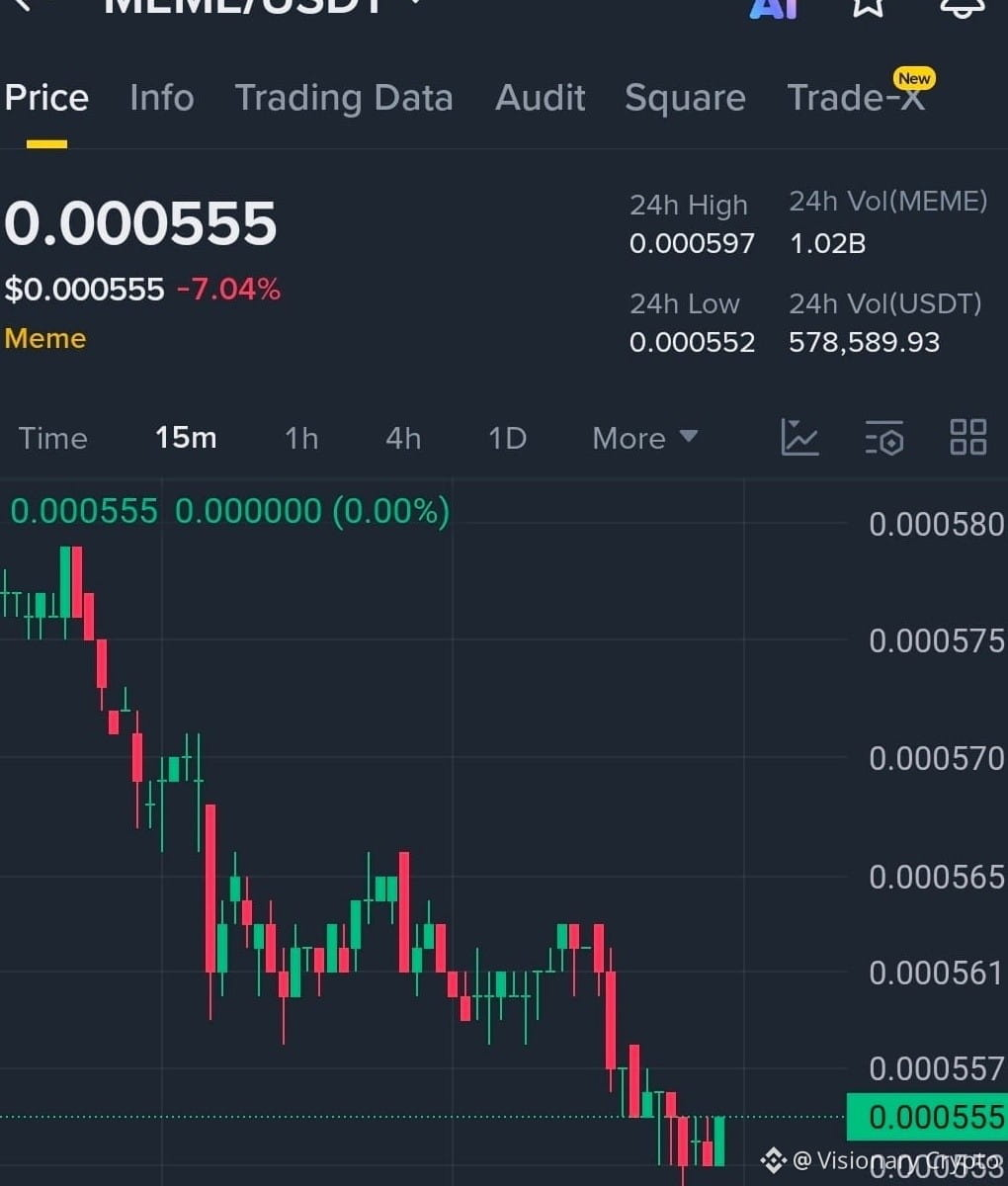Expand the More intervals dropdown

coord(644,438)
